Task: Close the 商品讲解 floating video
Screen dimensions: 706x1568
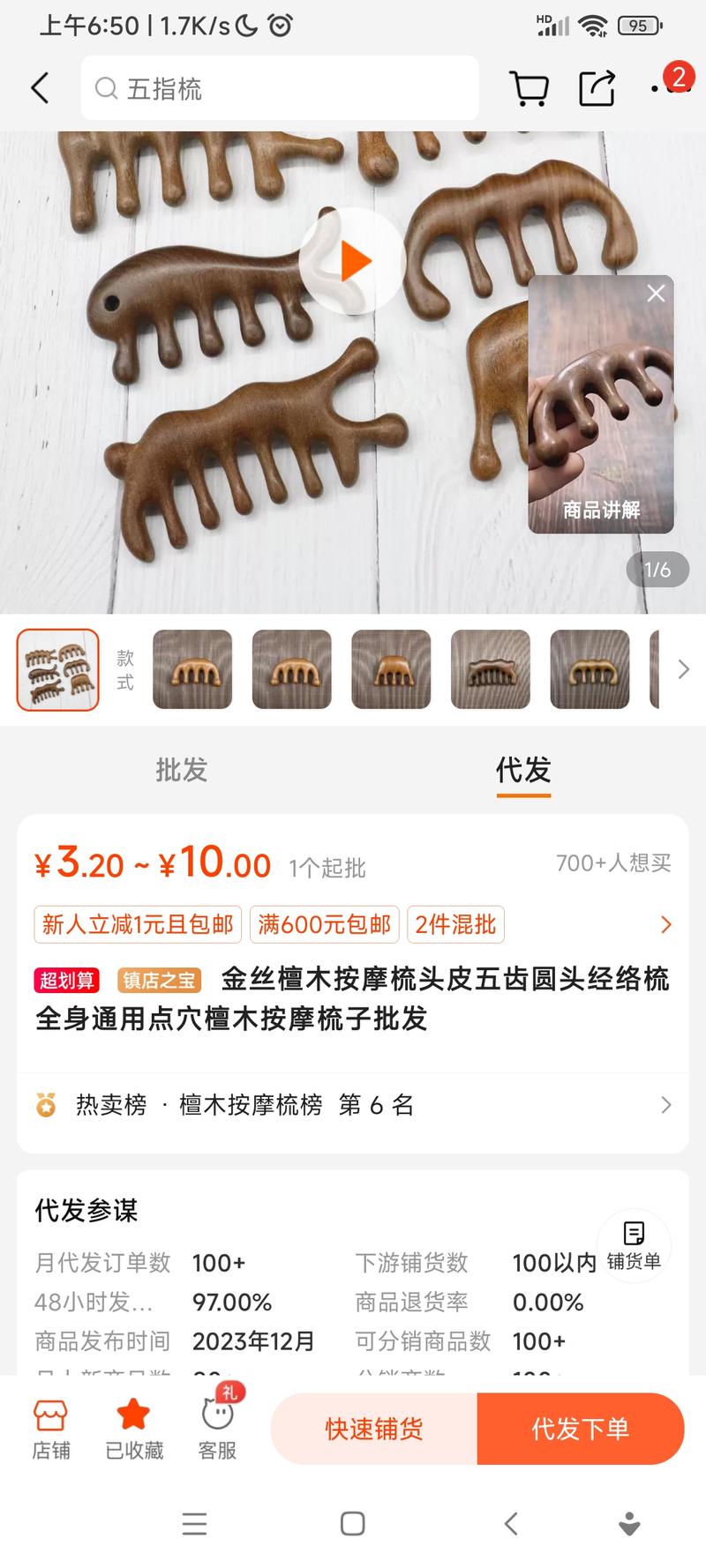Action: [x=656, y=294]
